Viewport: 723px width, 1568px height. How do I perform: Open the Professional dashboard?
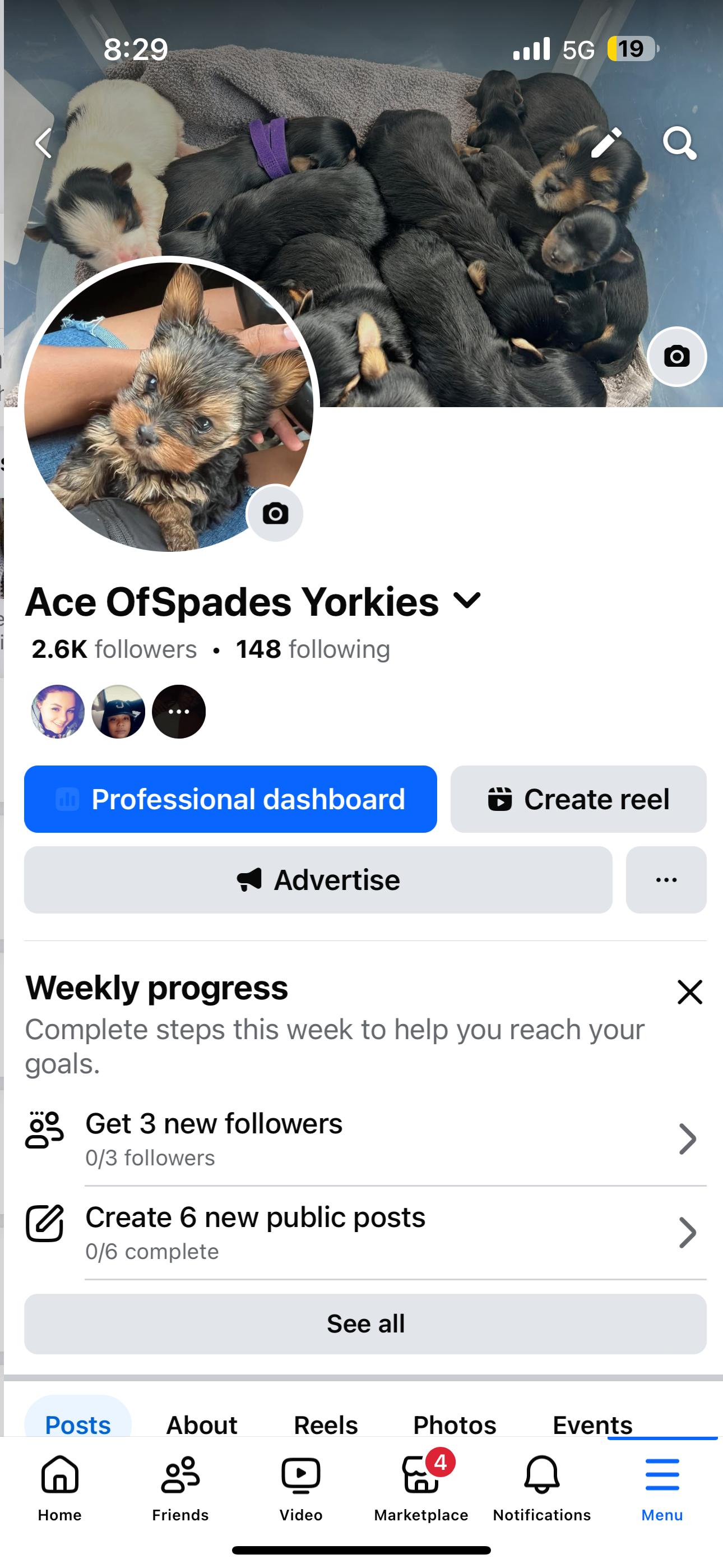pyautogui.click(x=230, y=799)
